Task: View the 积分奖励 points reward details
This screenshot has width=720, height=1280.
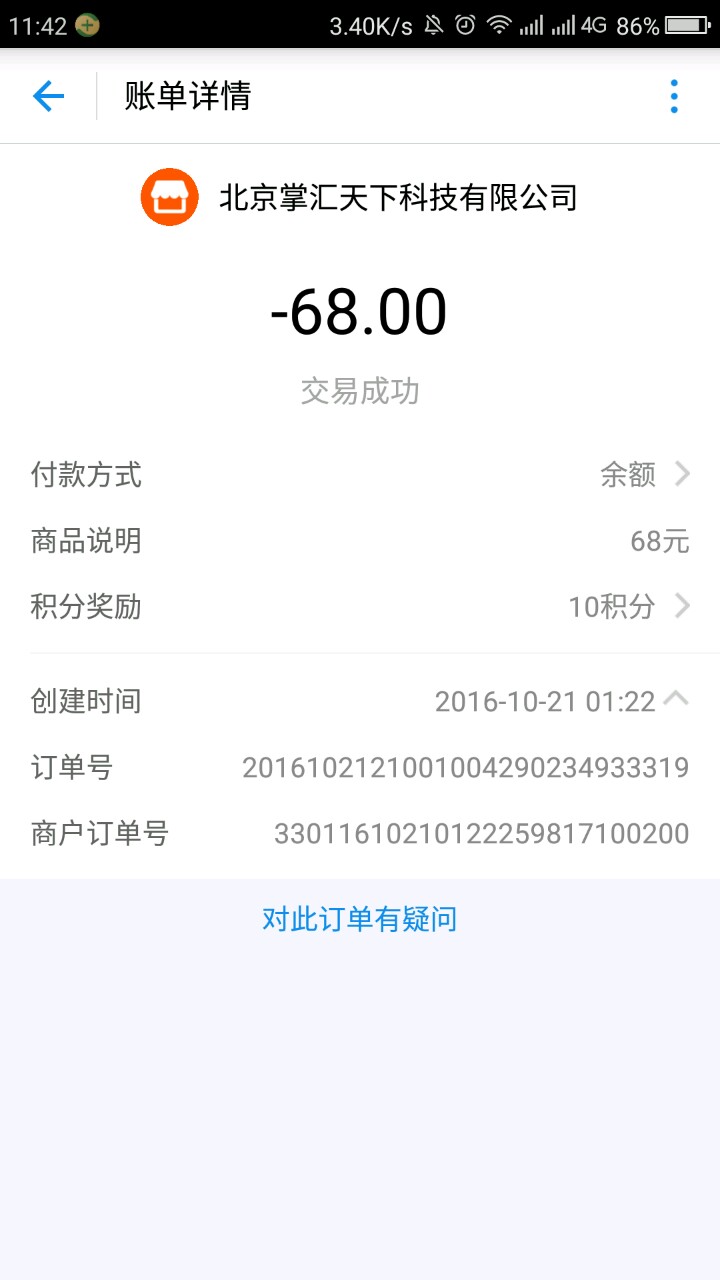Action: (360, 606)
